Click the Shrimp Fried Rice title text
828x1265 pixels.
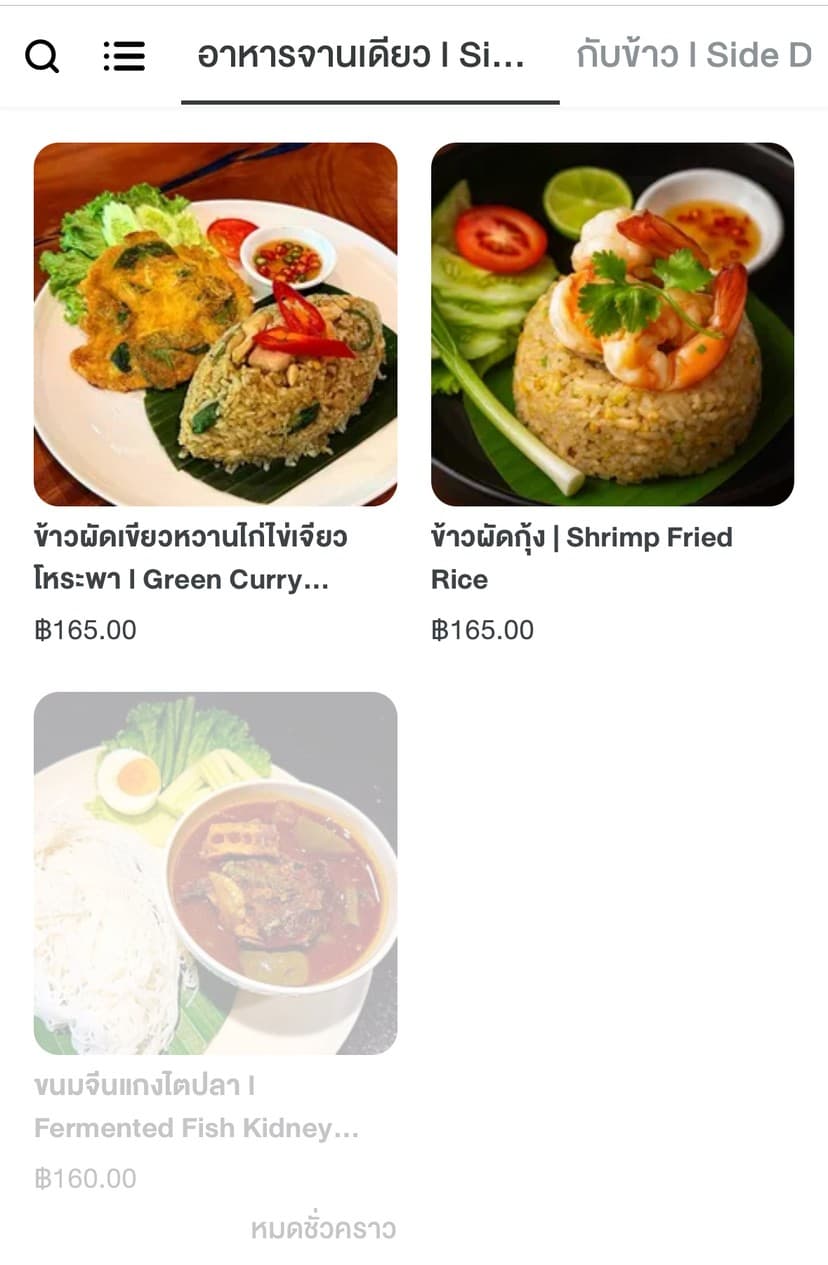click(x=581, y=557)
